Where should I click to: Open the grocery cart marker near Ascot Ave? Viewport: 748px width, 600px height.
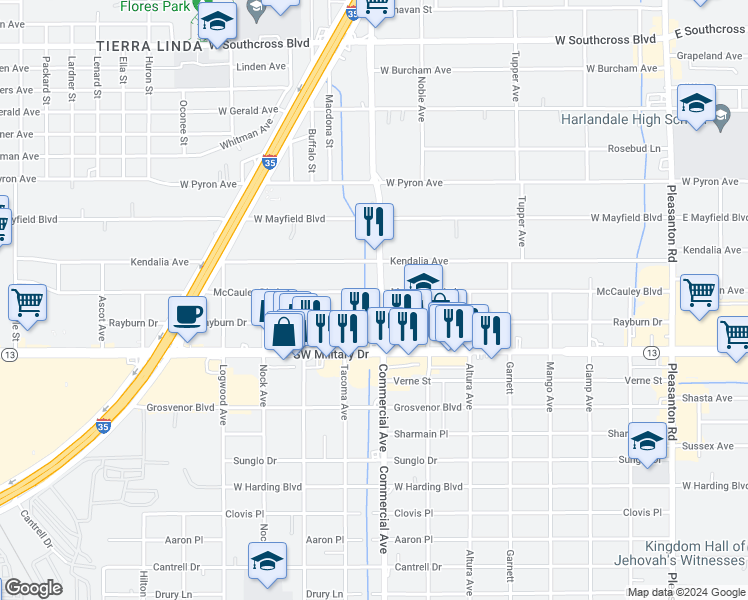[27, 301]
